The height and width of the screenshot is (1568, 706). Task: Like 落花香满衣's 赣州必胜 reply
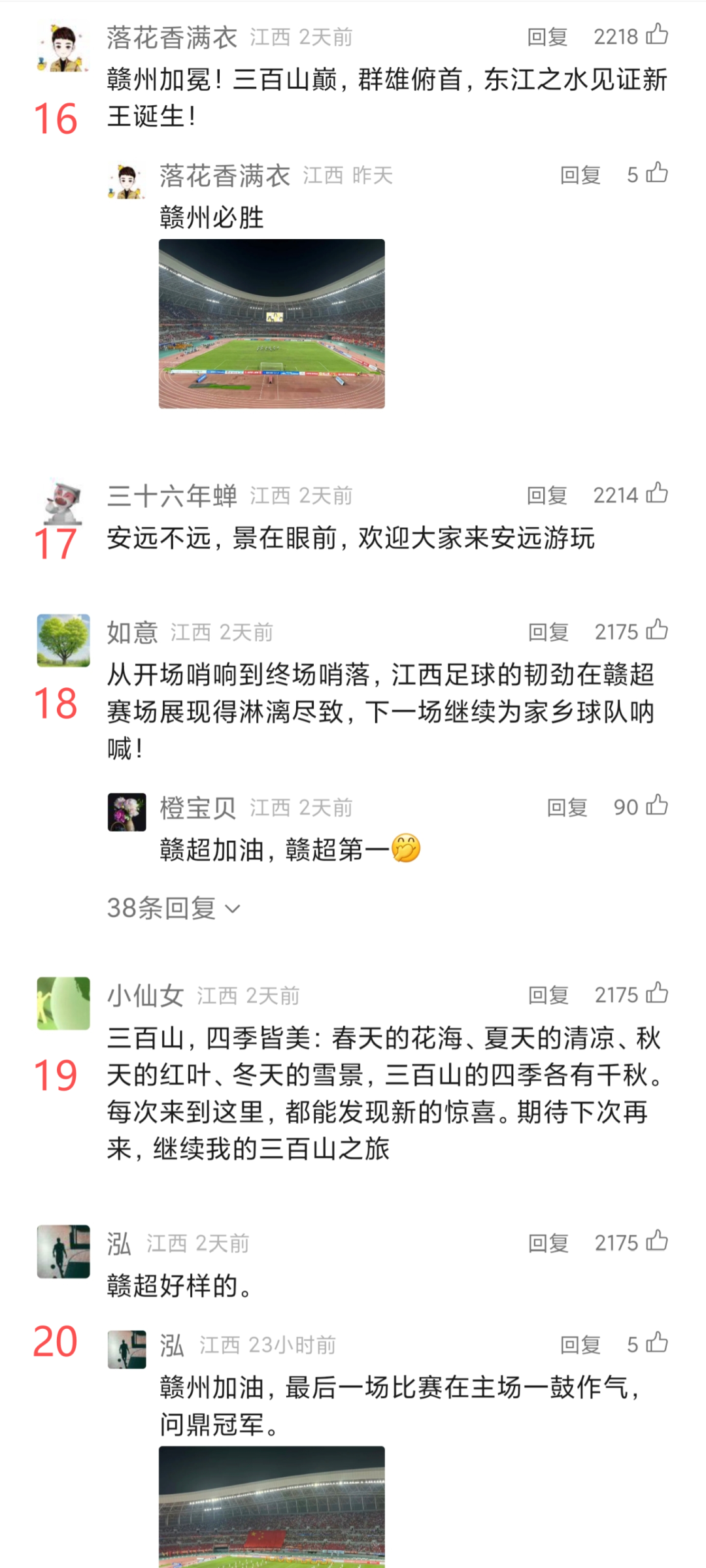[657, 173]
